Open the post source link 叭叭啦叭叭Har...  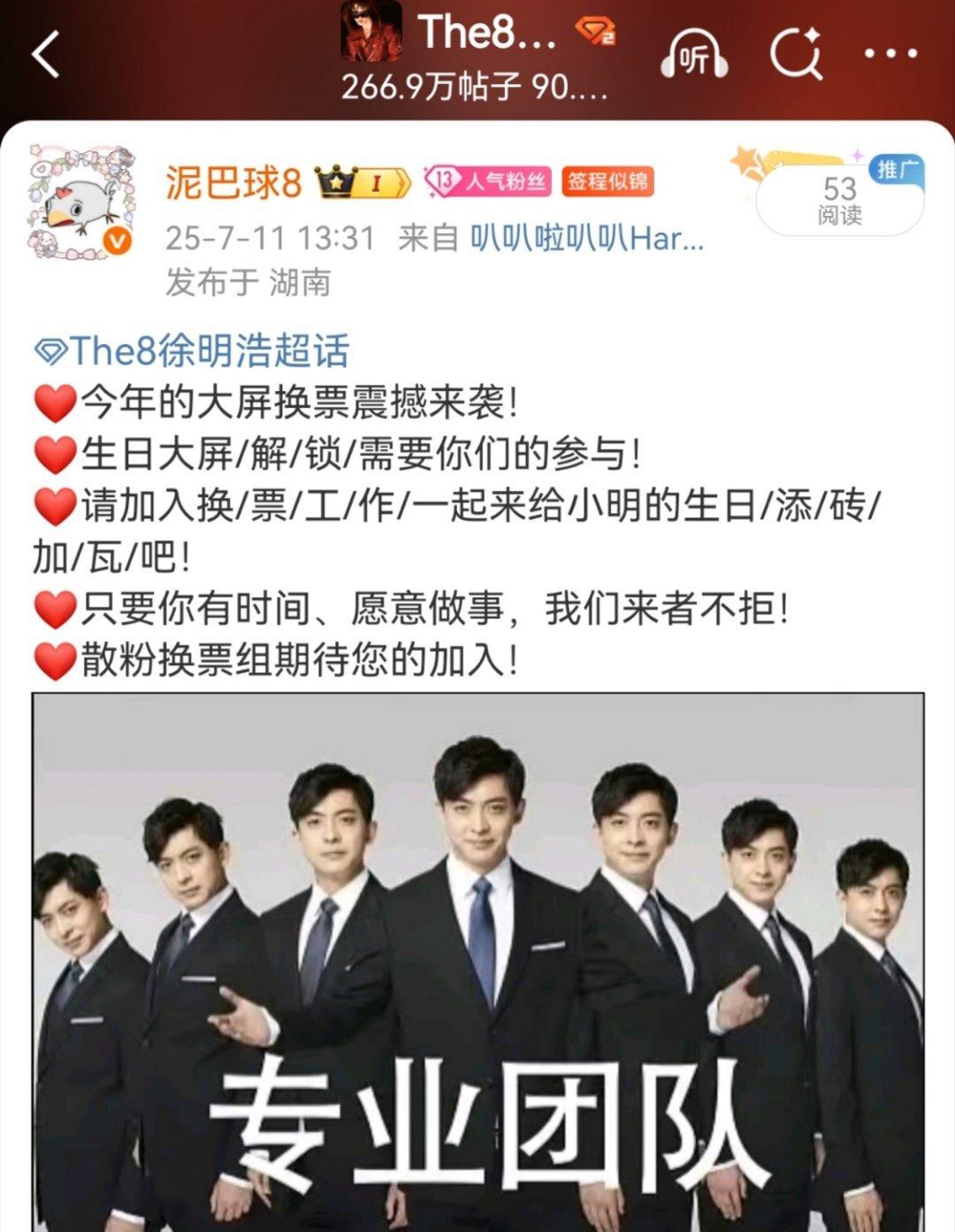pos(586,238)
